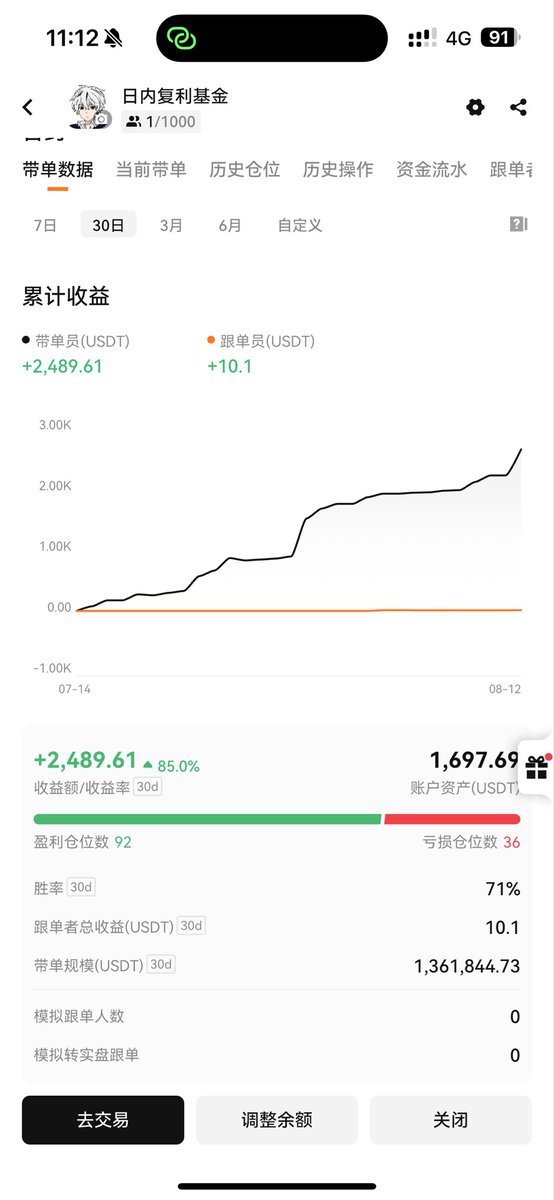
Task: Switch to the 历史仓位 tab
Action: click(245, 169)
